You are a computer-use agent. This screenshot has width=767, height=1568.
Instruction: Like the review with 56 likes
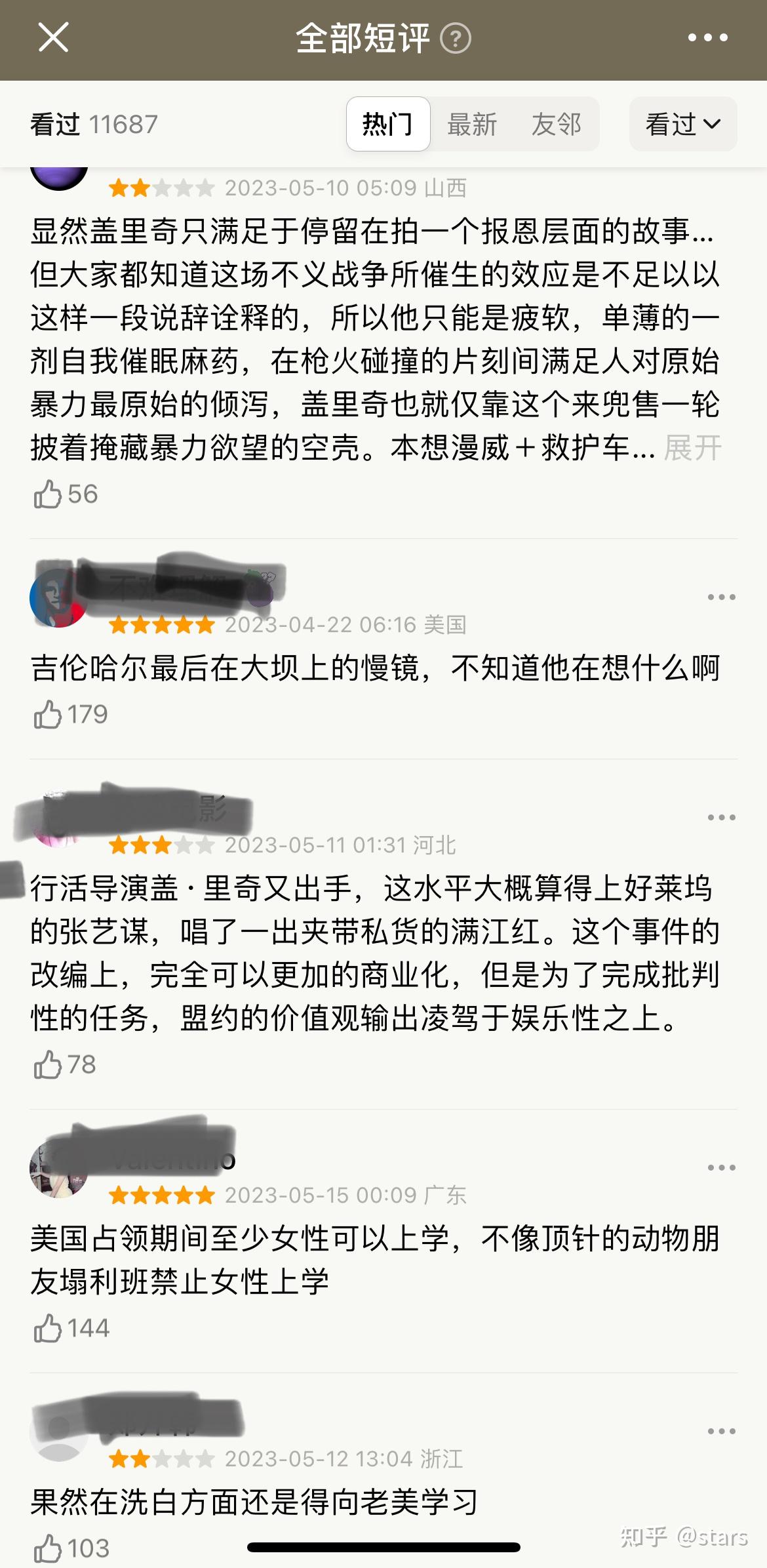48,494
